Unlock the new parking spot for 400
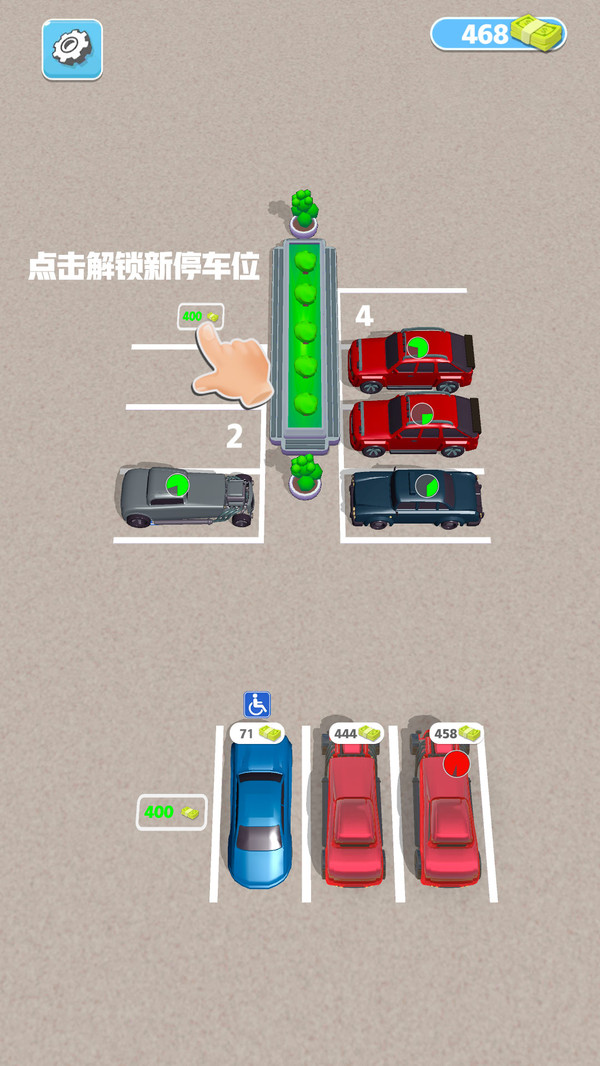600x1066 pixels. (x=200, y=317)
